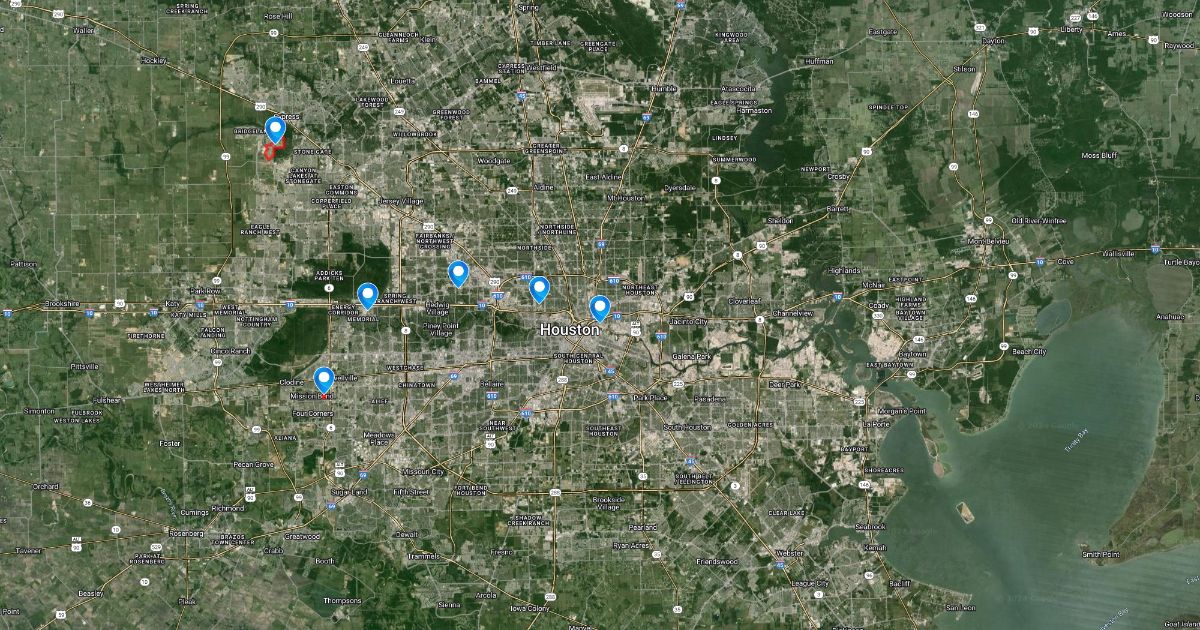This screenshot has width=1200, height=630.
Task: Tap the pin north of Hedwig Village
Action: [458, 272]
